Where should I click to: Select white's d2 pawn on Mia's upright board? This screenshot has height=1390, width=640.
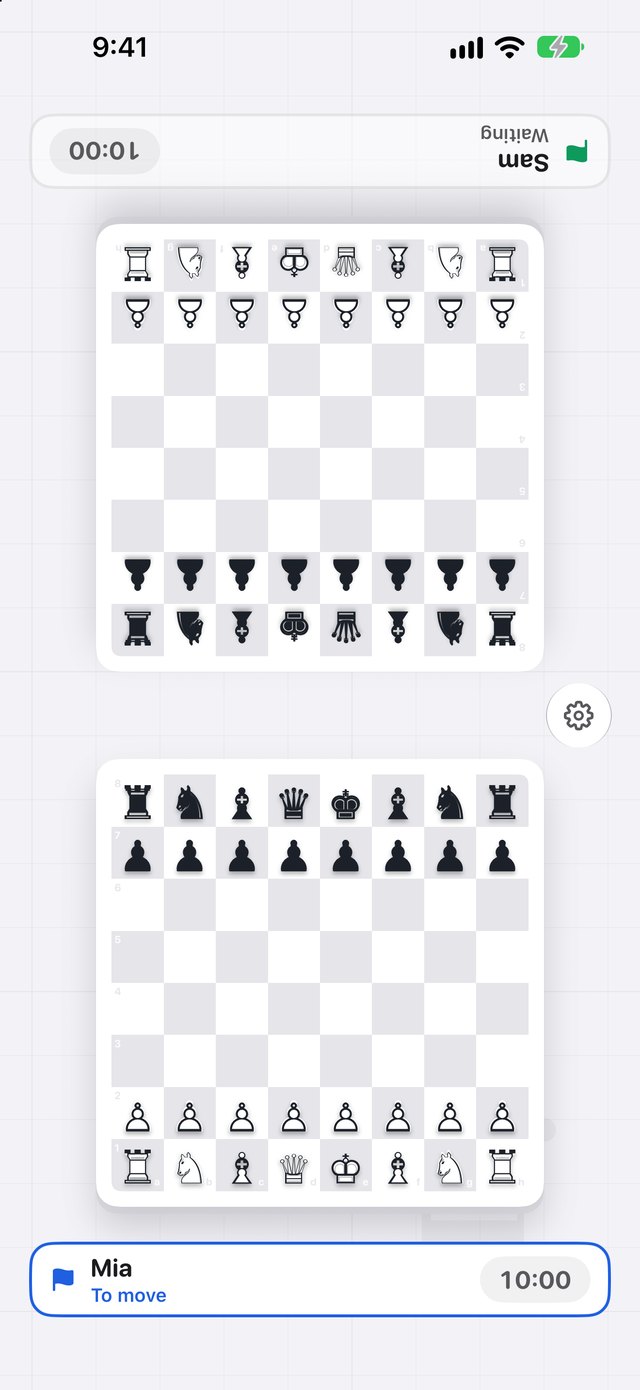(x=293, y=1114)
